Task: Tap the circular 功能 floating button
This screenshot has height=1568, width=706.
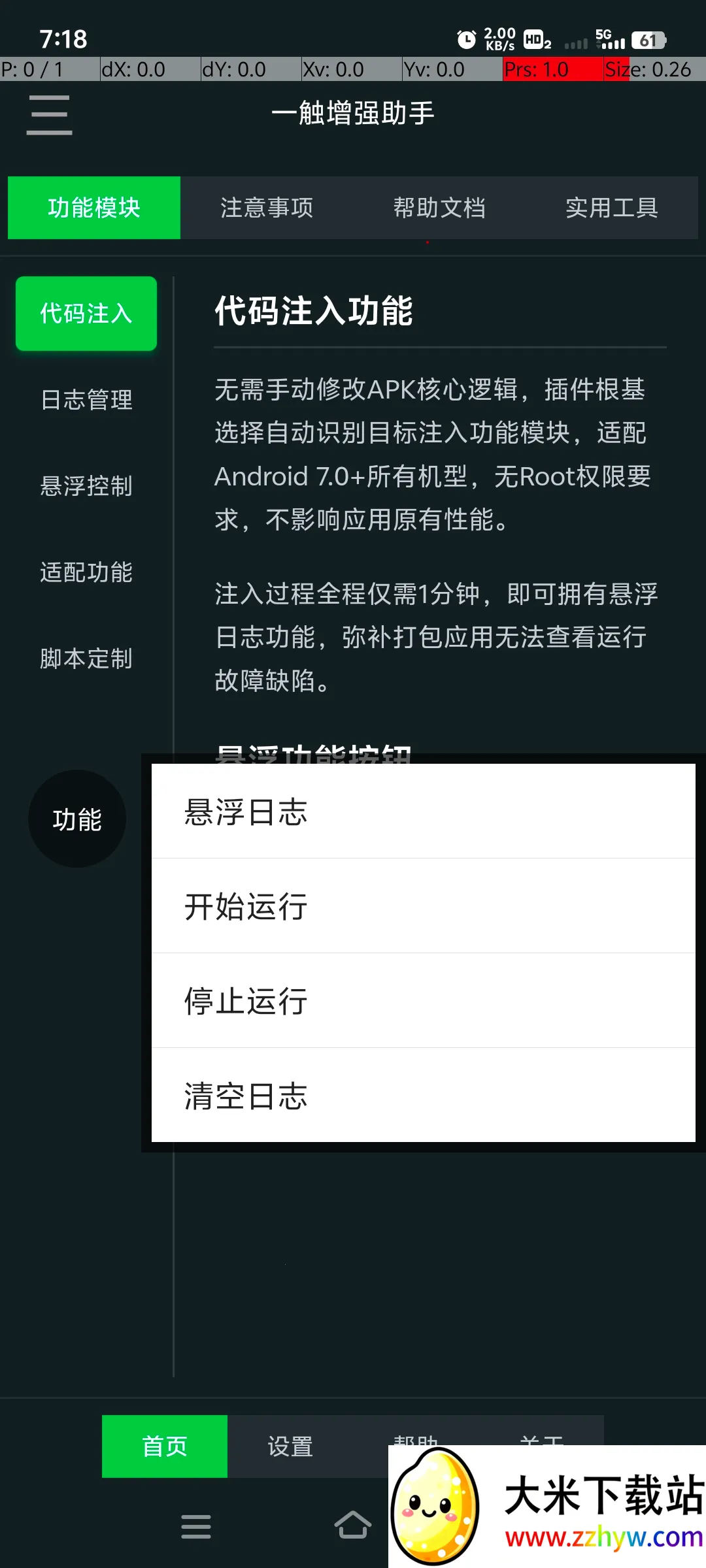Action: click(76, 817)
